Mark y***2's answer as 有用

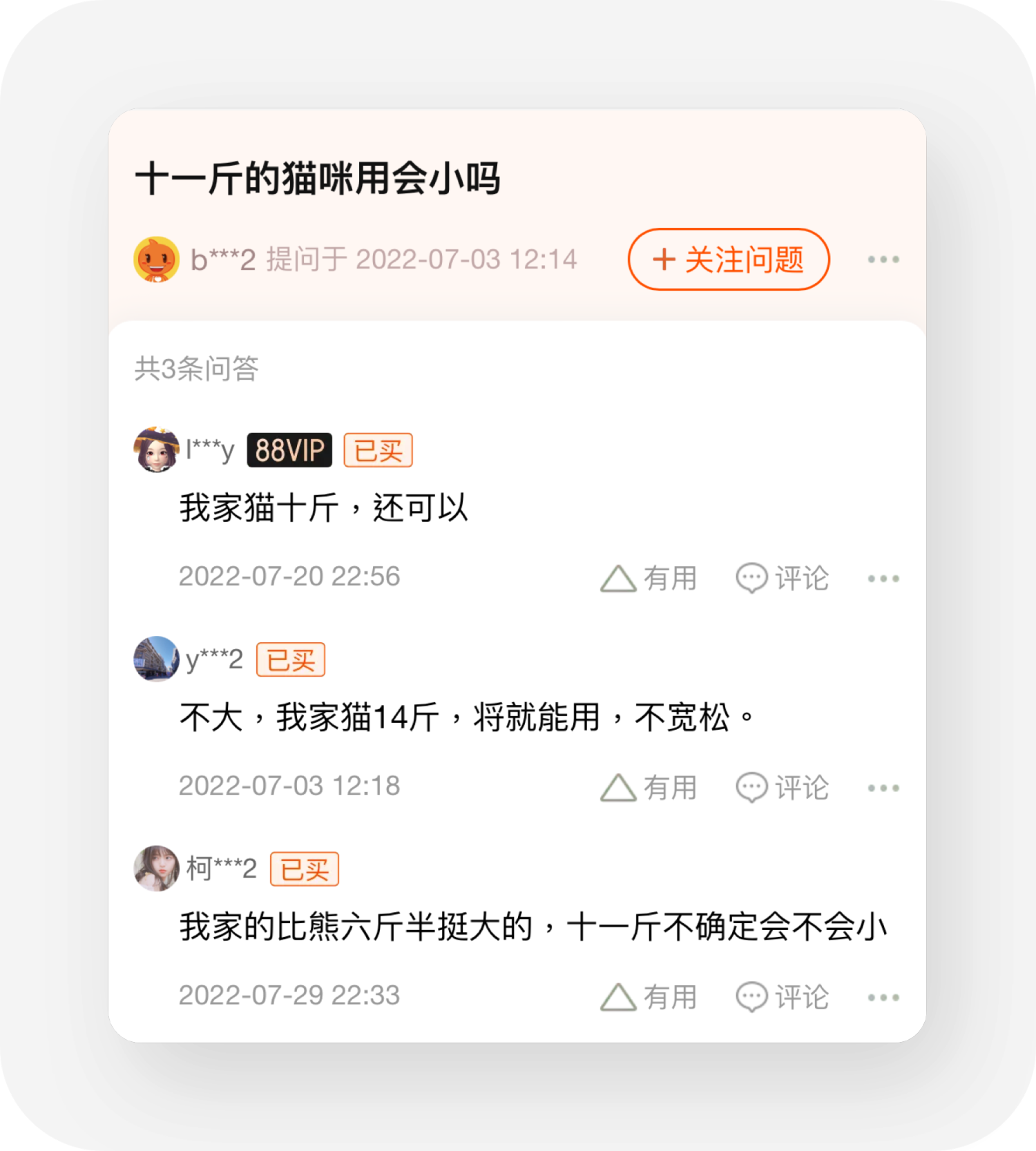tap(649, 788)
